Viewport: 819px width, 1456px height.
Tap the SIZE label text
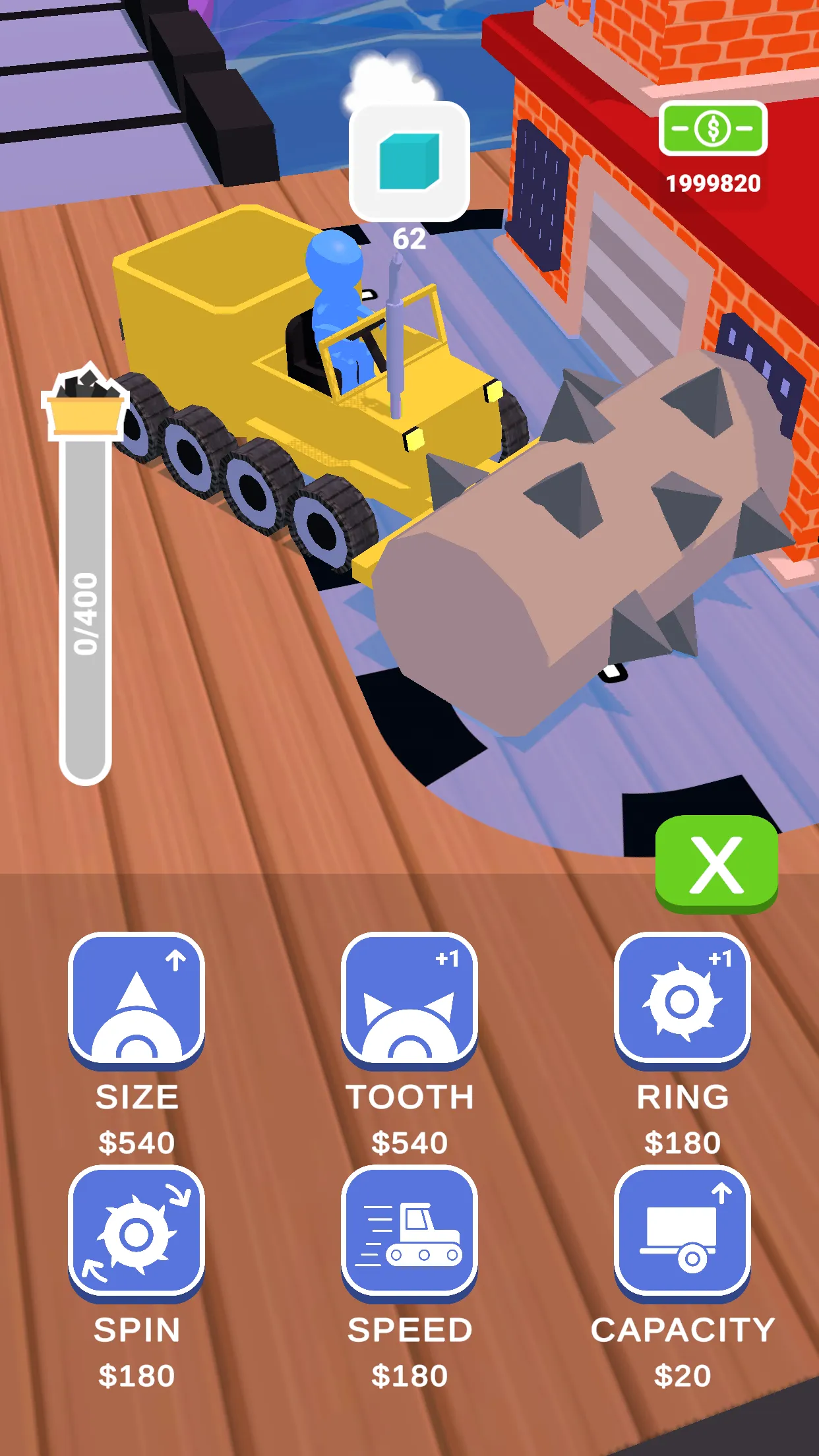136,1096
